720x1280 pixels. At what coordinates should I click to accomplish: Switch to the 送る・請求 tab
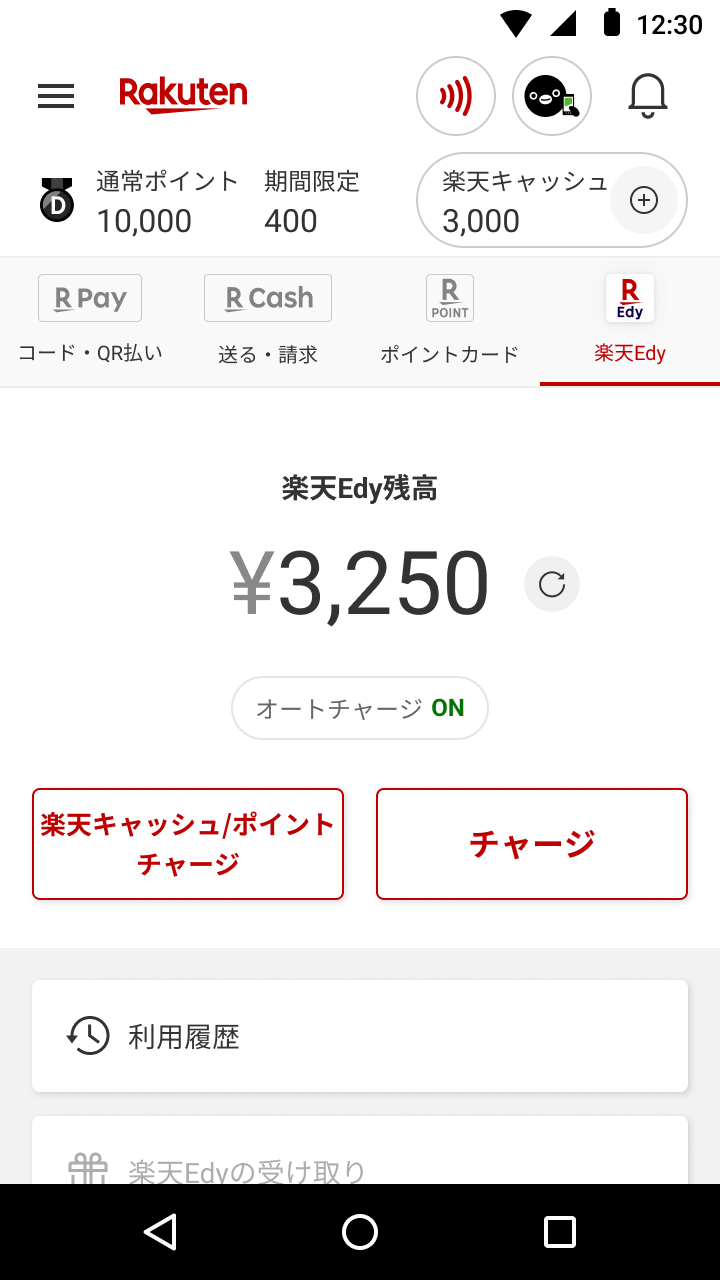click(268, 322)
